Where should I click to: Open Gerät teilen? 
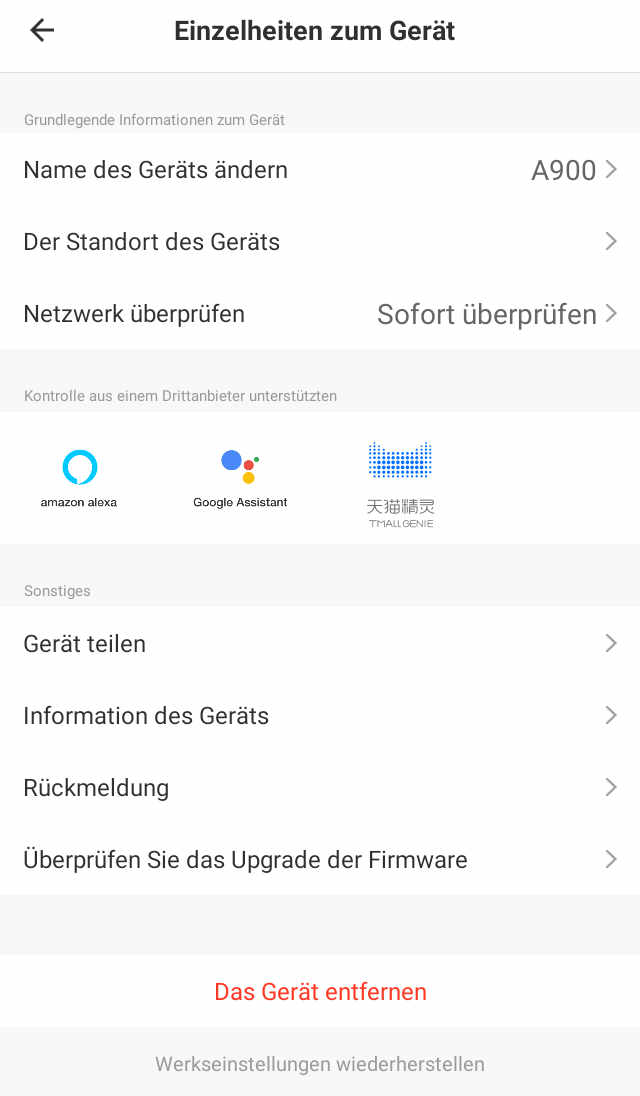pyautogui.click(x=320, y=643)
